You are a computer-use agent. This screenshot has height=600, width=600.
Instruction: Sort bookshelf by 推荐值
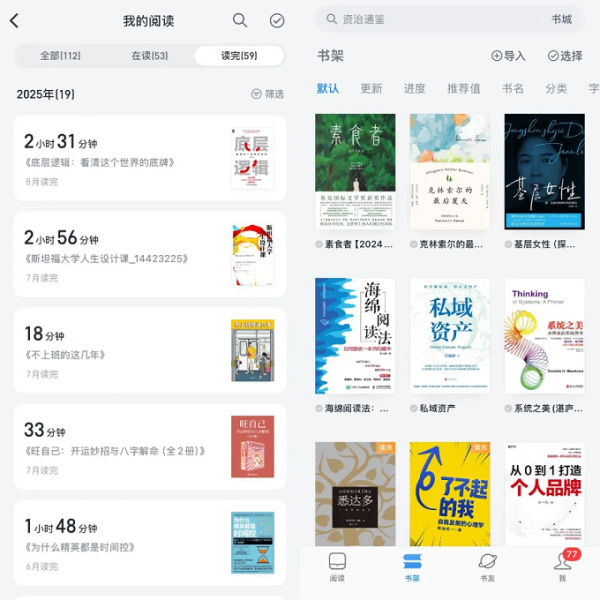463,88
